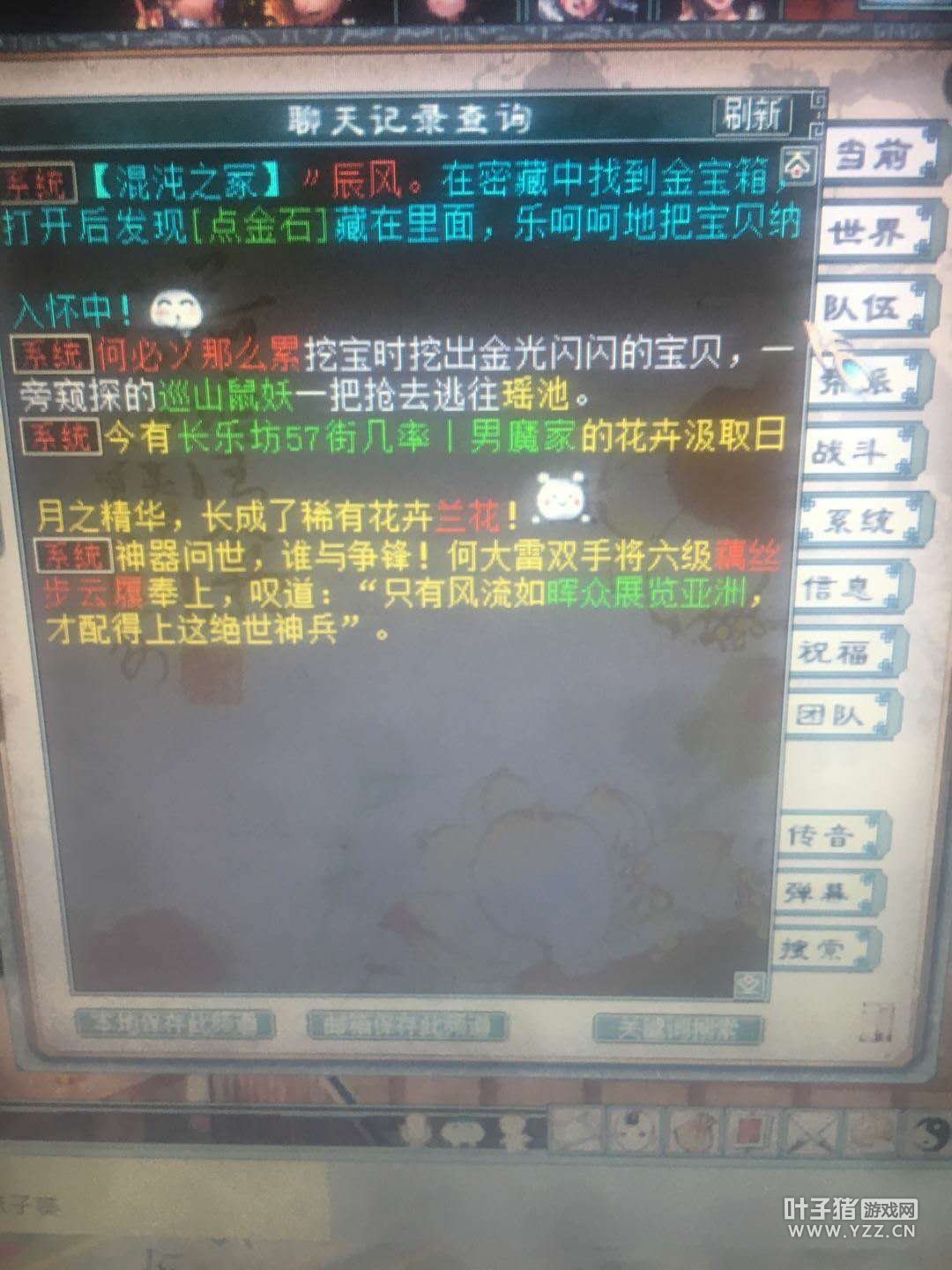Switch to the 当前 channel tab
The image size is (952, 1270).
pos(872,157)
